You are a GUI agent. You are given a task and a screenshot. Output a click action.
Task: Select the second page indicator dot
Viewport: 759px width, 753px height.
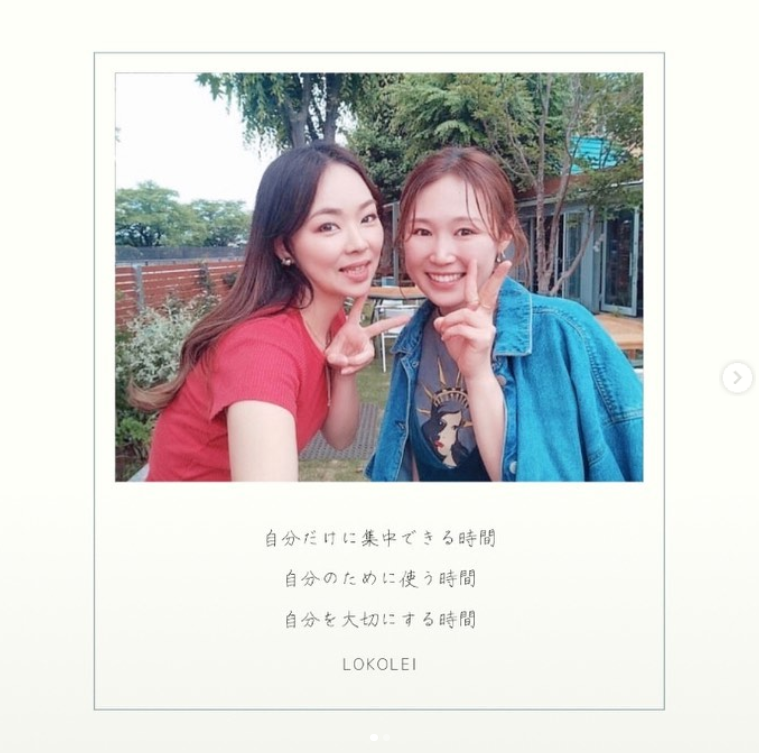pyautogui.click(x=386, y=737)
